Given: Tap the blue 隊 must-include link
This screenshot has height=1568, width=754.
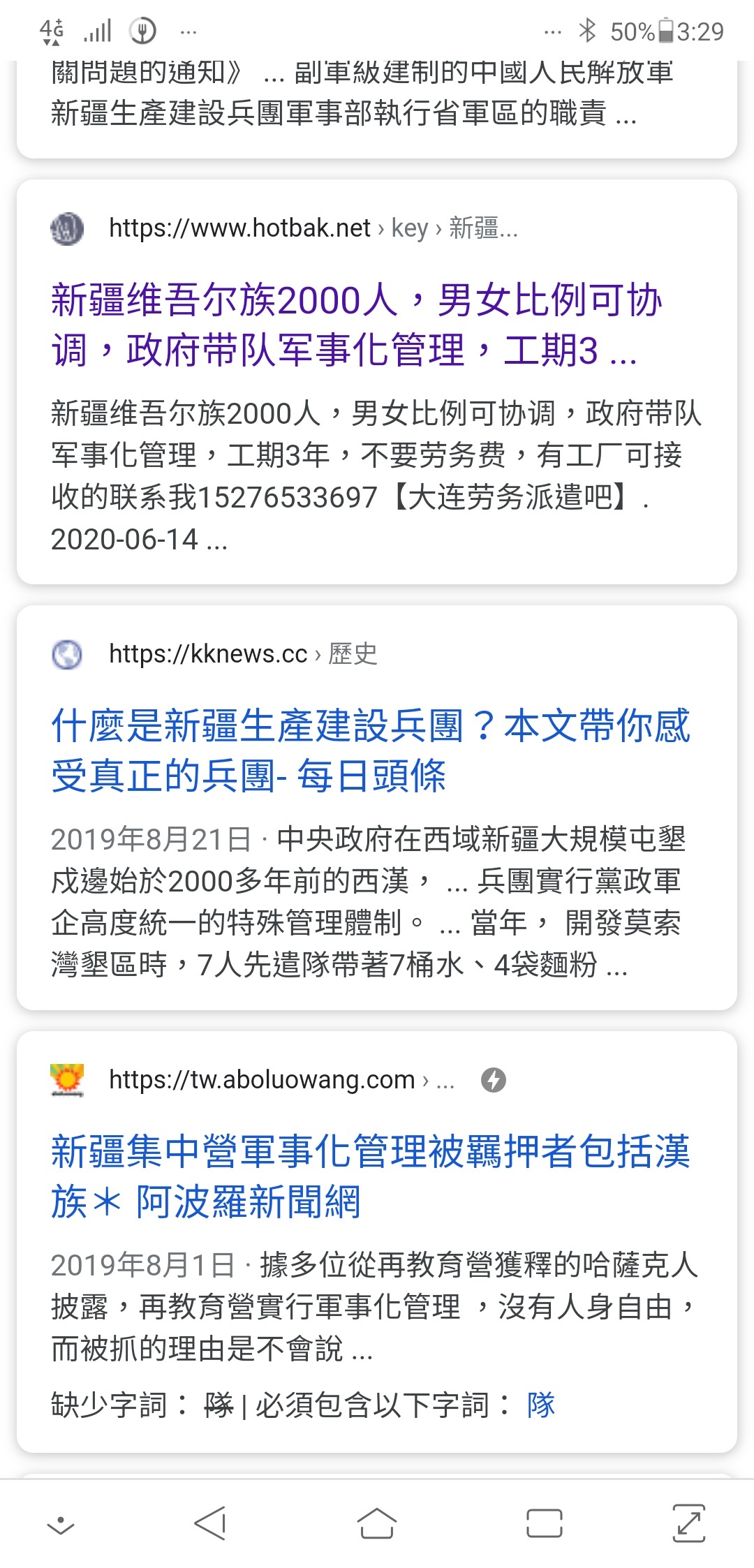Looking at the screenshot, I should pyautogui.click(x=541, y=1404).
